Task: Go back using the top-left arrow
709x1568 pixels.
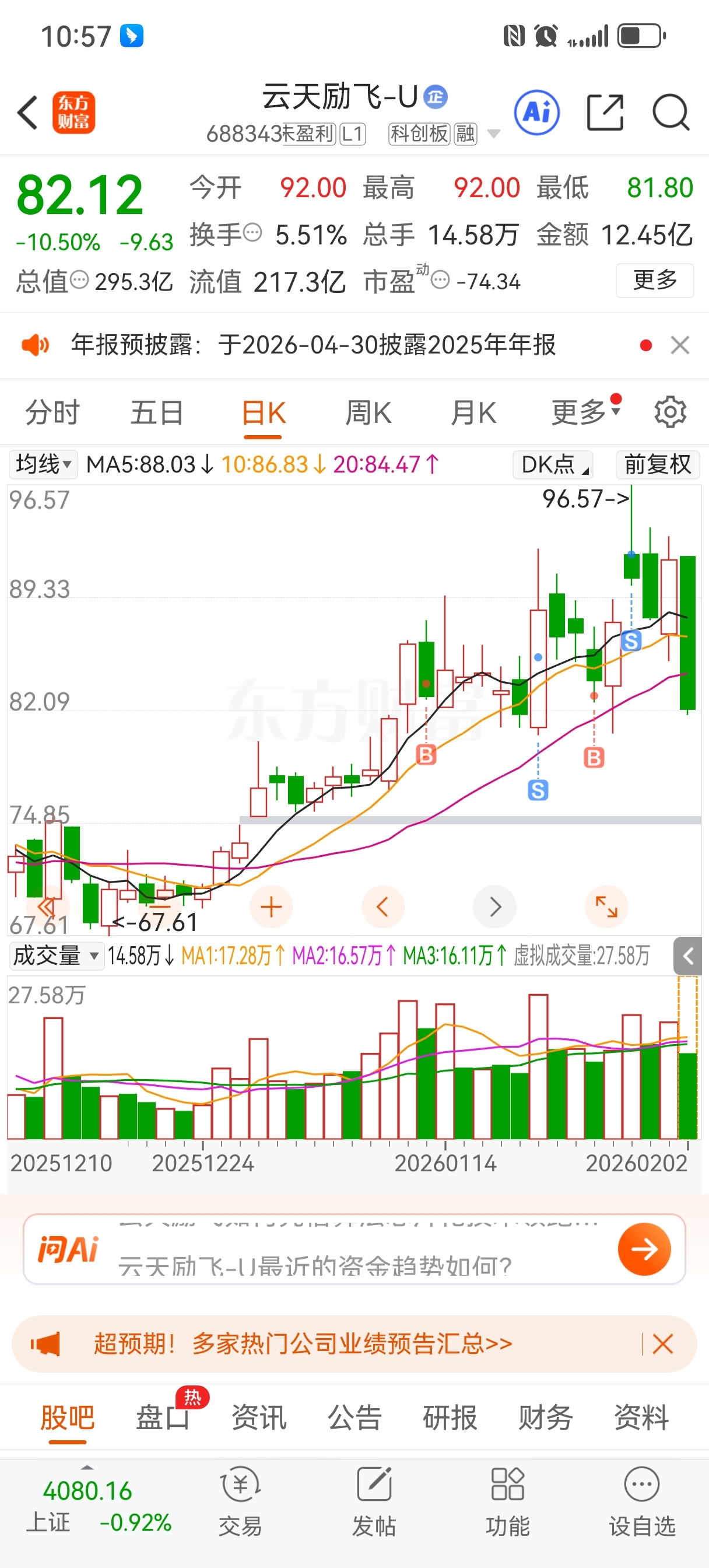Action: click(28, 113)
